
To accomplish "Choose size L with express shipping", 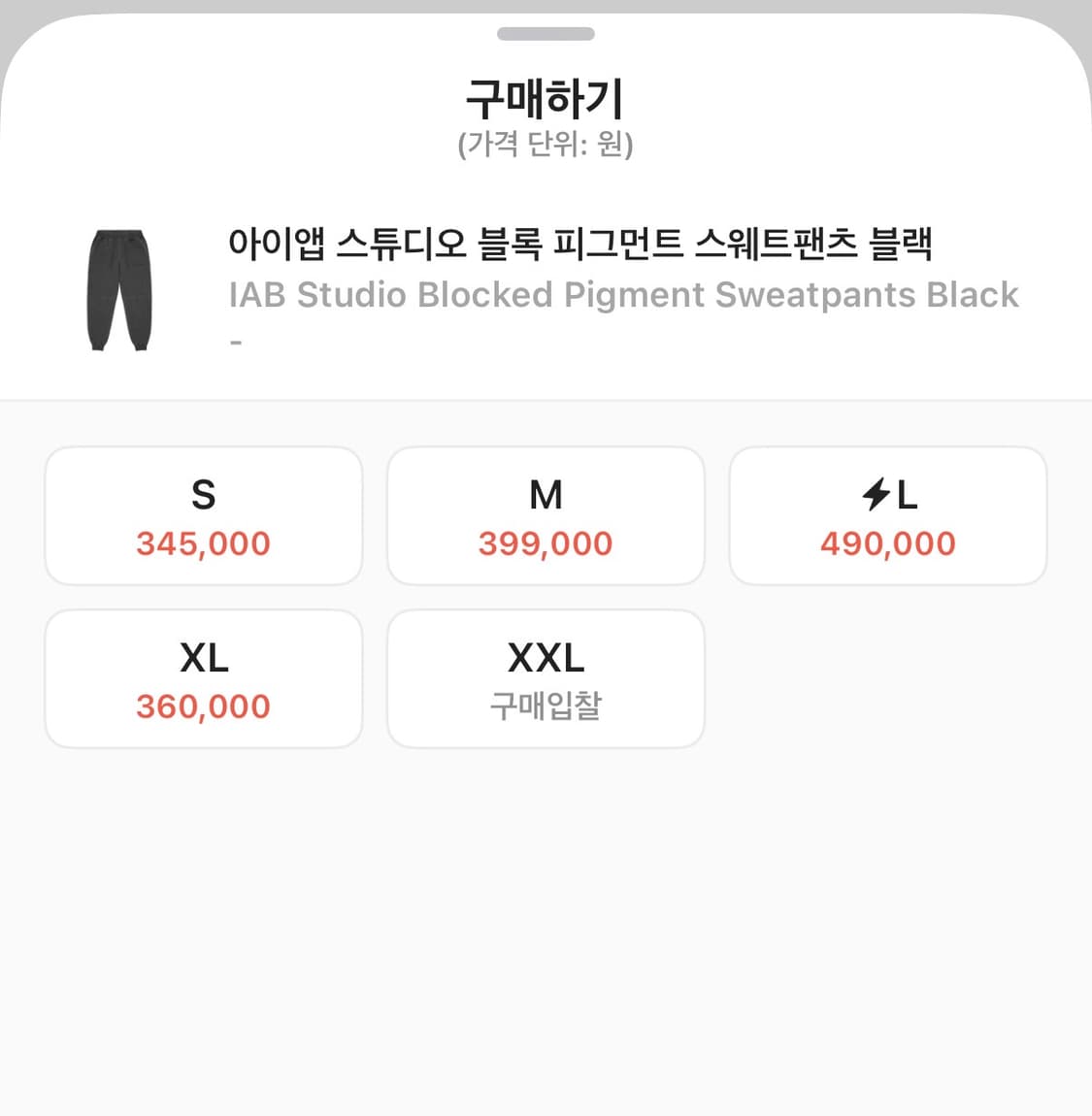I will 888,515.
